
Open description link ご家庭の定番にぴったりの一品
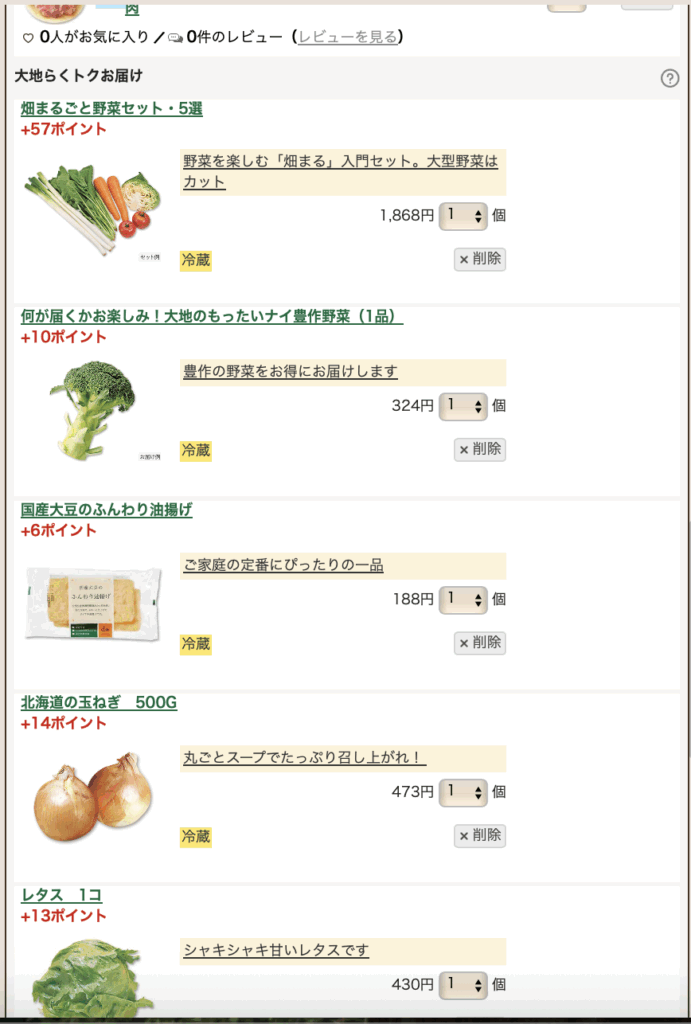[283, 566]
